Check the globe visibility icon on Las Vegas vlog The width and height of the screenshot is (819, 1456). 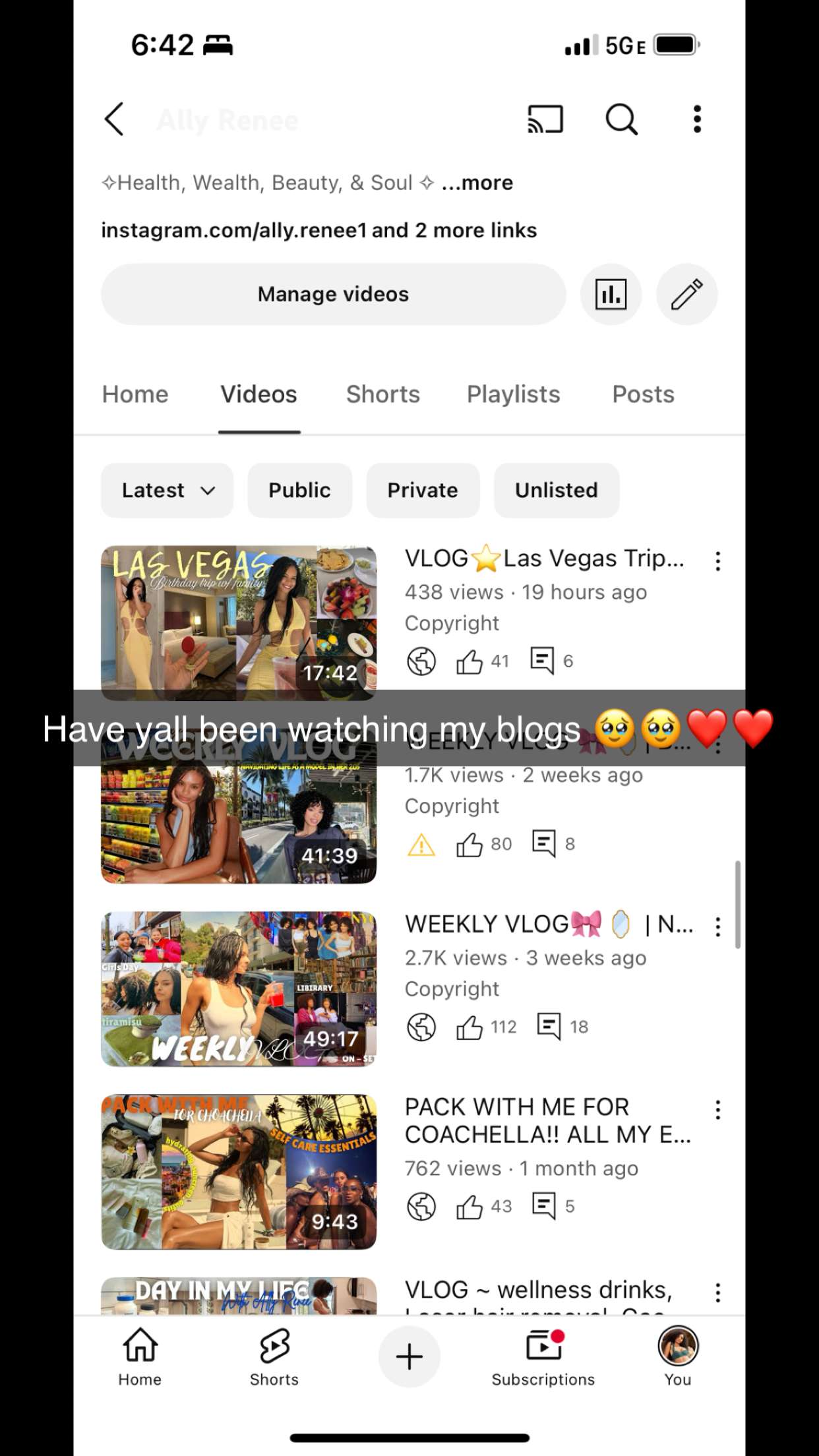coord(421,660)
